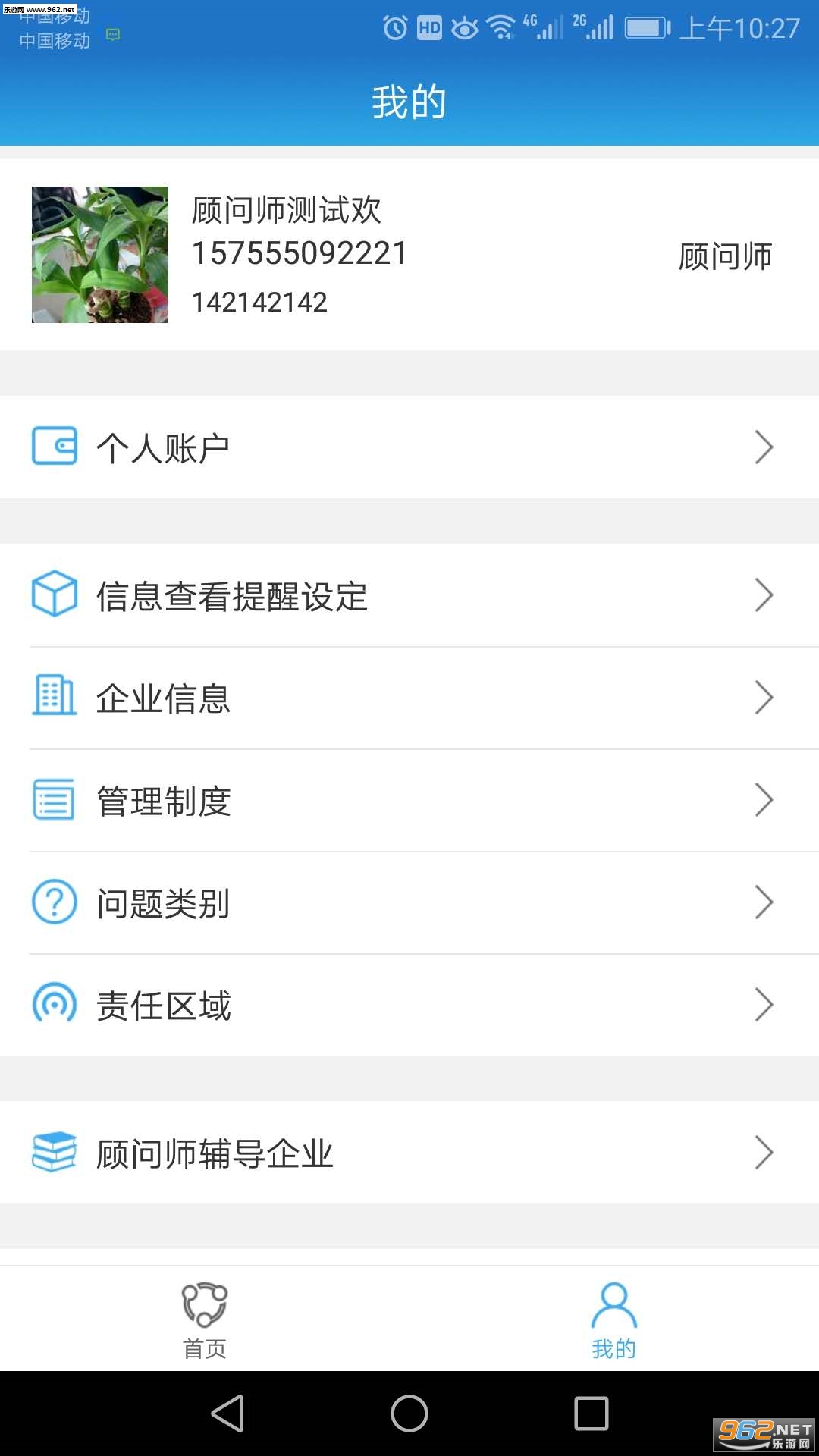
Task: Tap the profile avatar photo
Action: point(100,255)
